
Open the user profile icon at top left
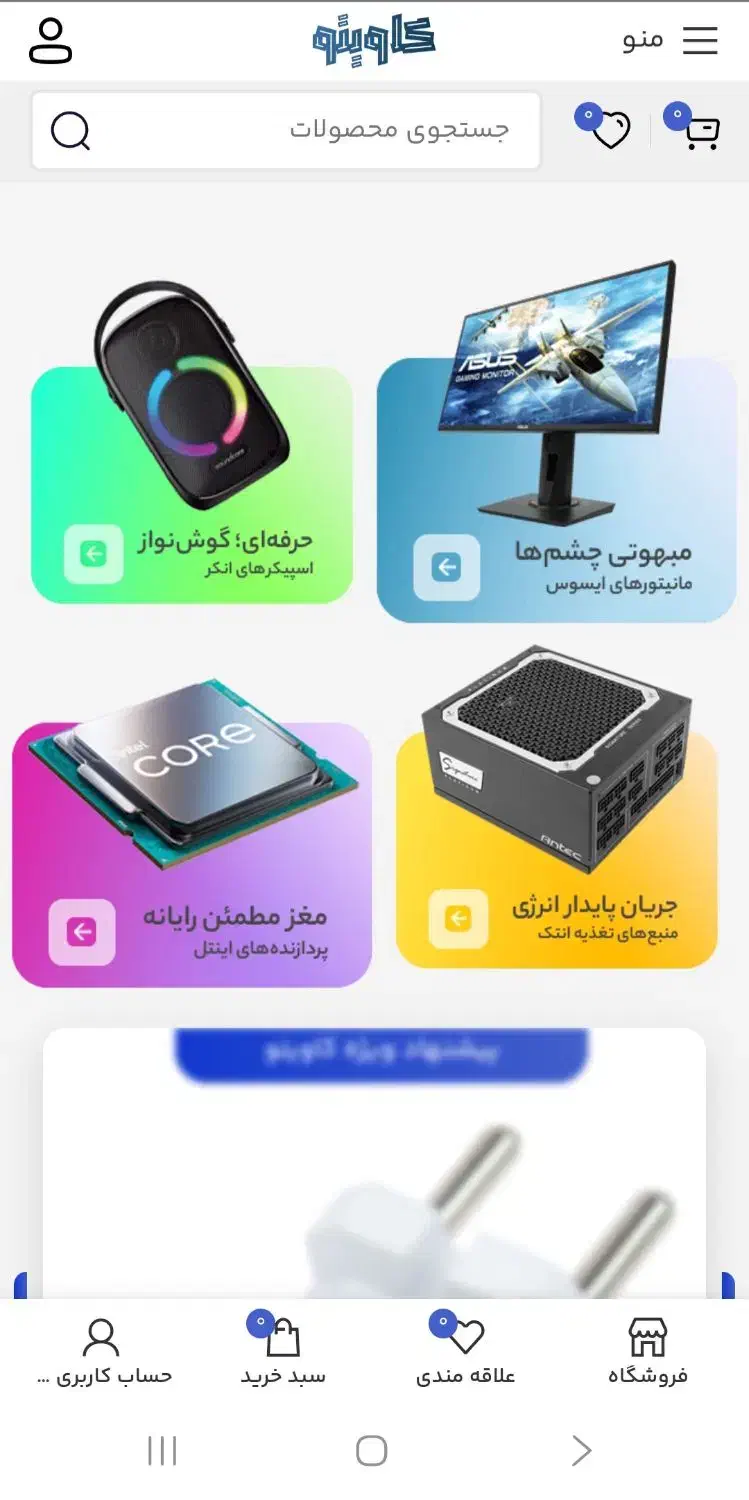click(x=50, y=40)
